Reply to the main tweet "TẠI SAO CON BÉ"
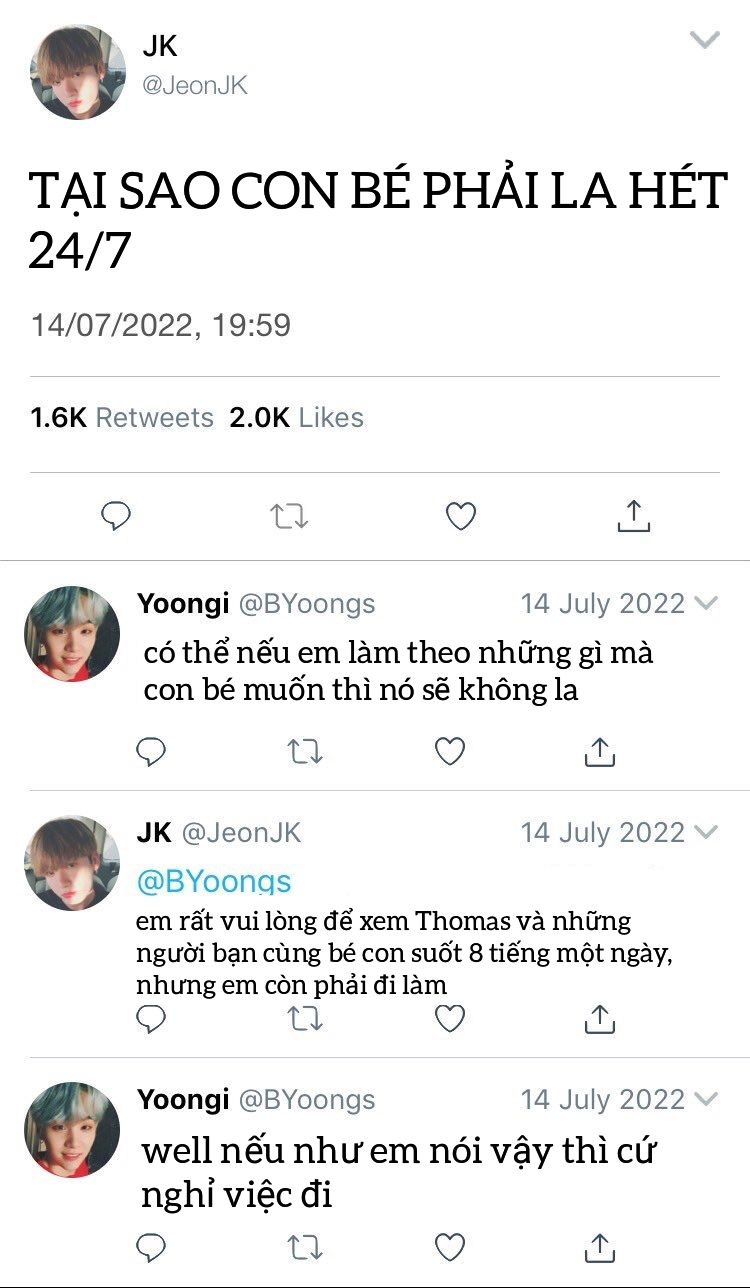 click(117, 516)
